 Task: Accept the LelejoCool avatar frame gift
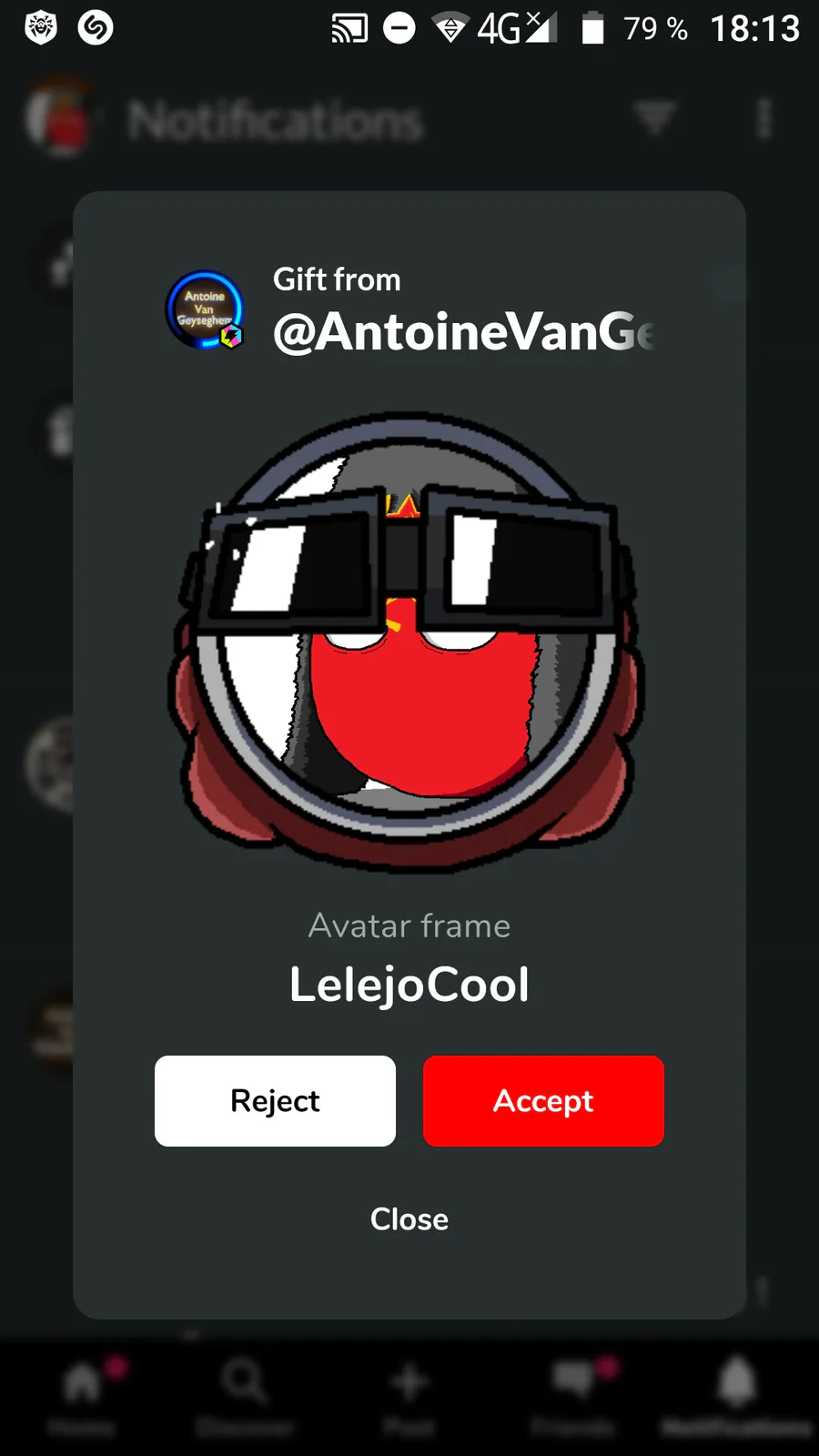pyautogui.click(x=543, y=1101)
